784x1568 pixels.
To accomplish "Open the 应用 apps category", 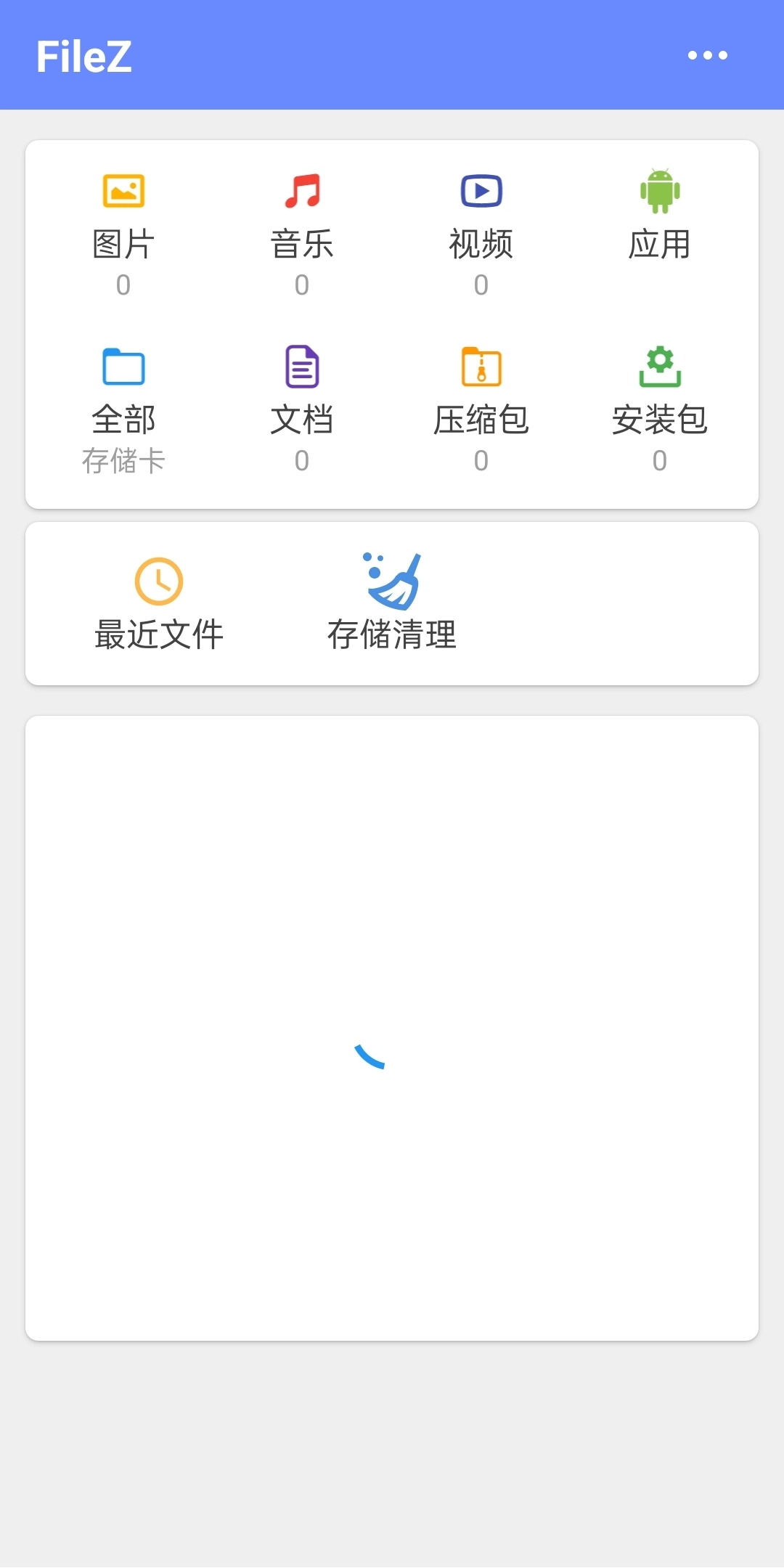I will coord(659,218).
